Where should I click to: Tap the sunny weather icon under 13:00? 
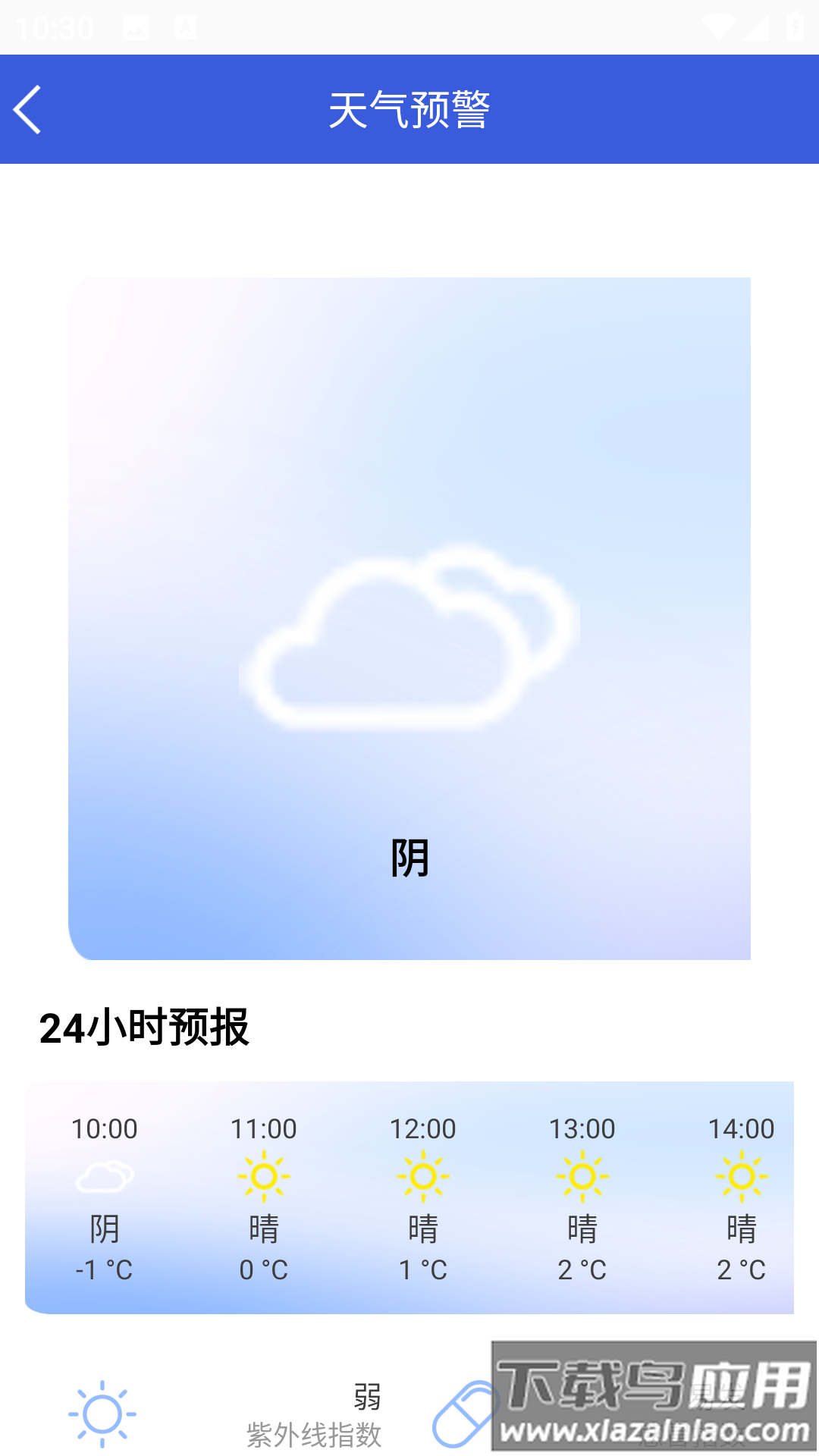coord(584,1178)
